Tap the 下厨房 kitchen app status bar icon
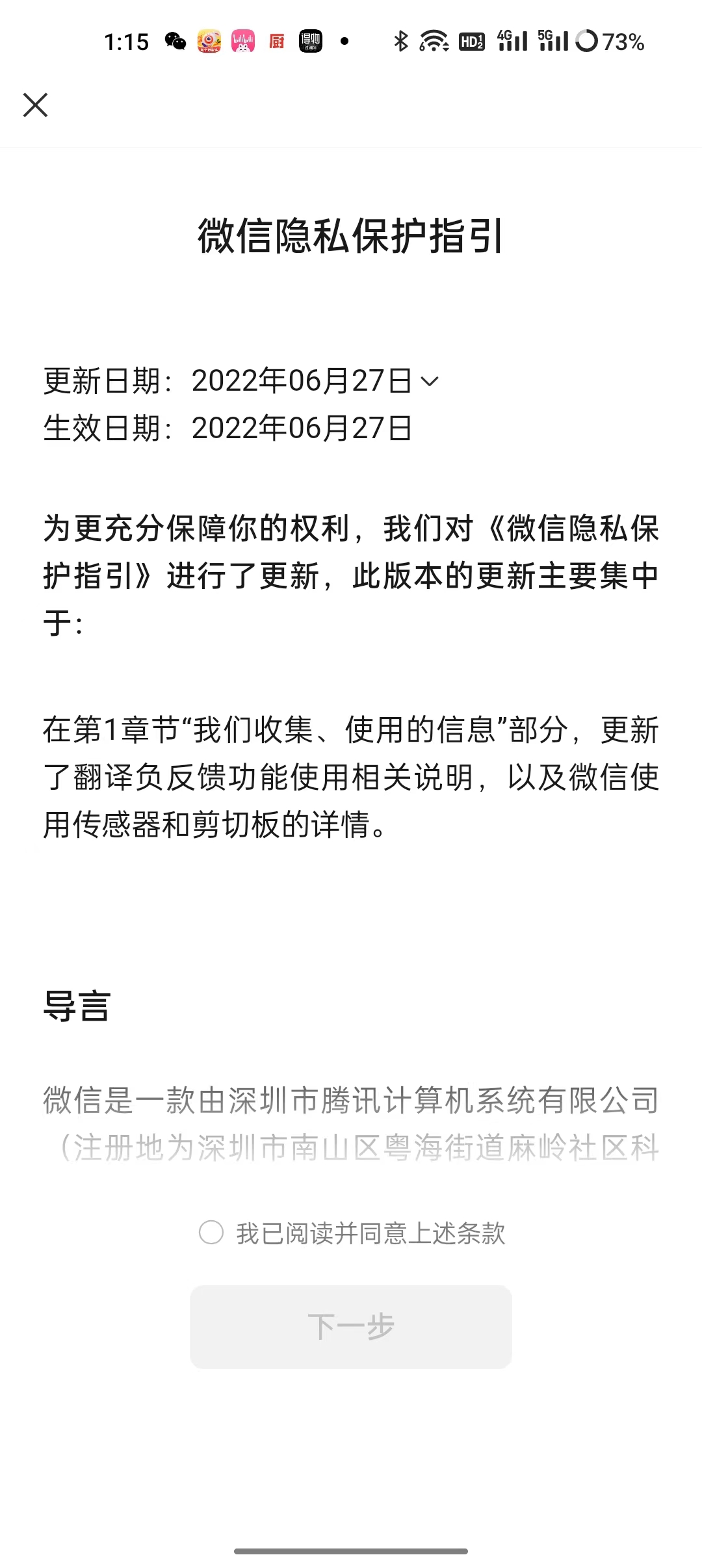 [276, 40]
